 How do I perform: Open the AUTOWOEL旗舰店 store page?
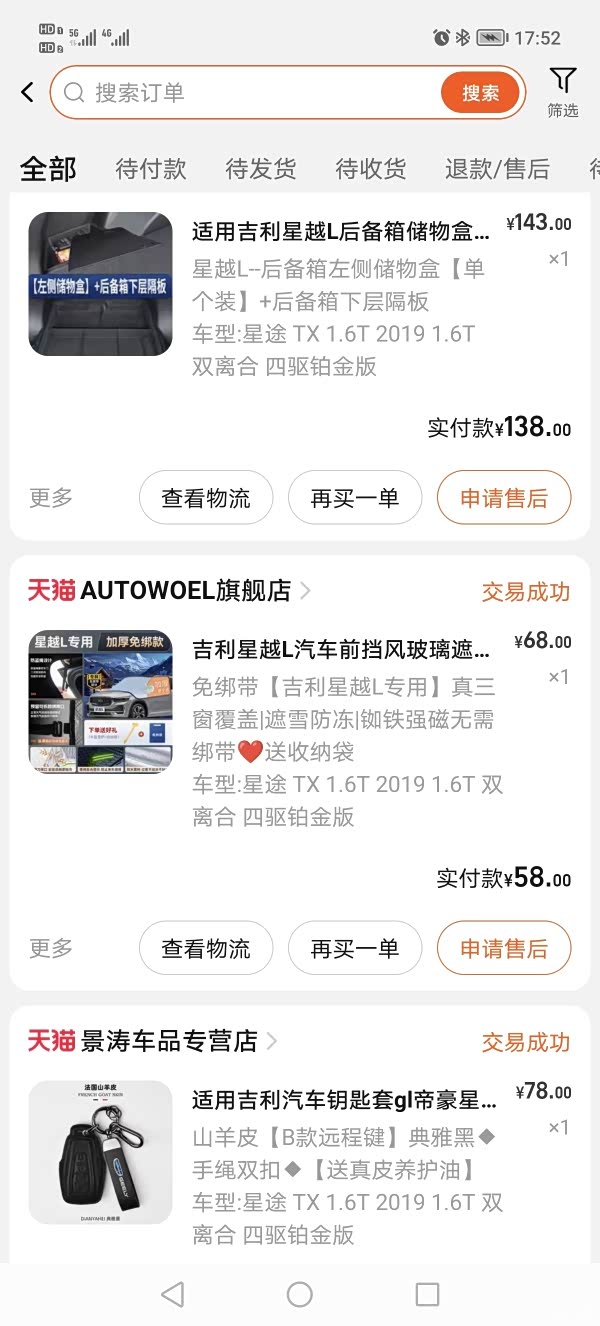point(185,591)
